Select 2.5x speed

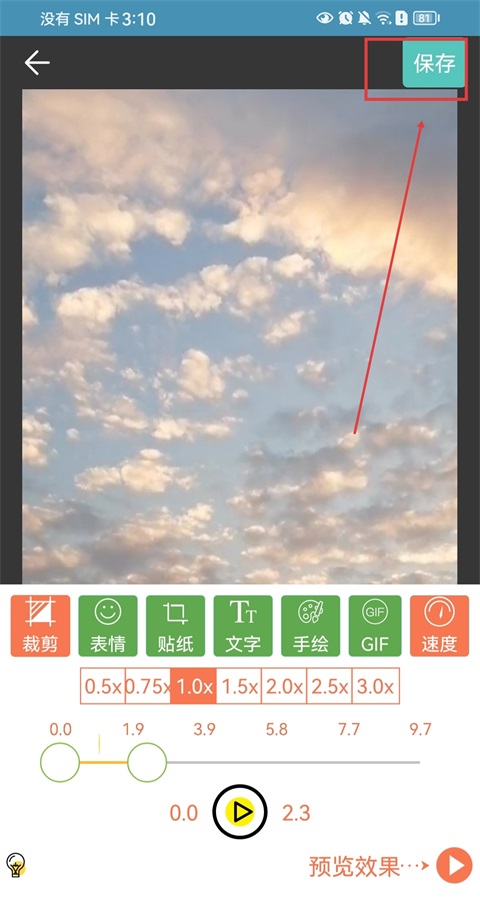pos(330,686)
